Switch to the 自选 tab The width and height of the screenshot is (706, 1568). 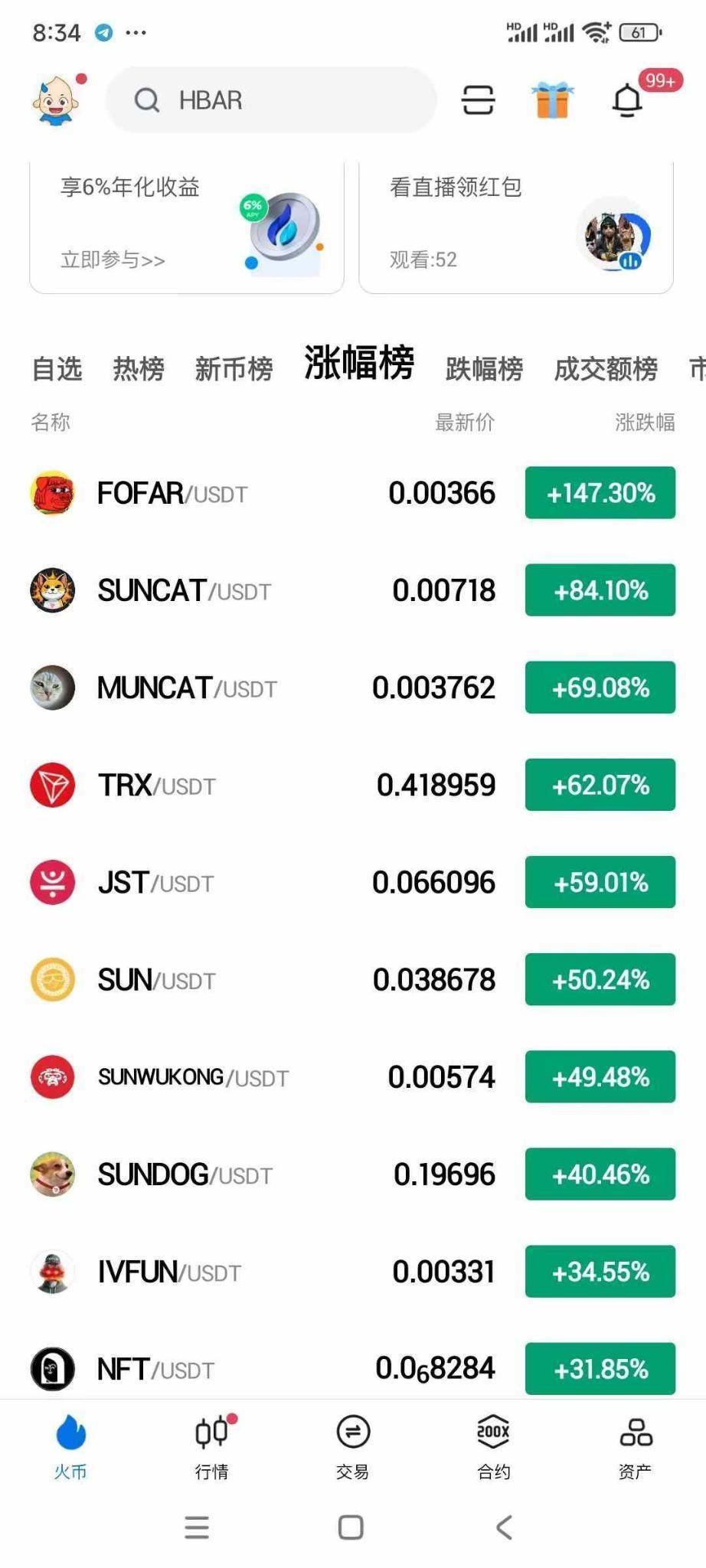click(x=57, y=369)
